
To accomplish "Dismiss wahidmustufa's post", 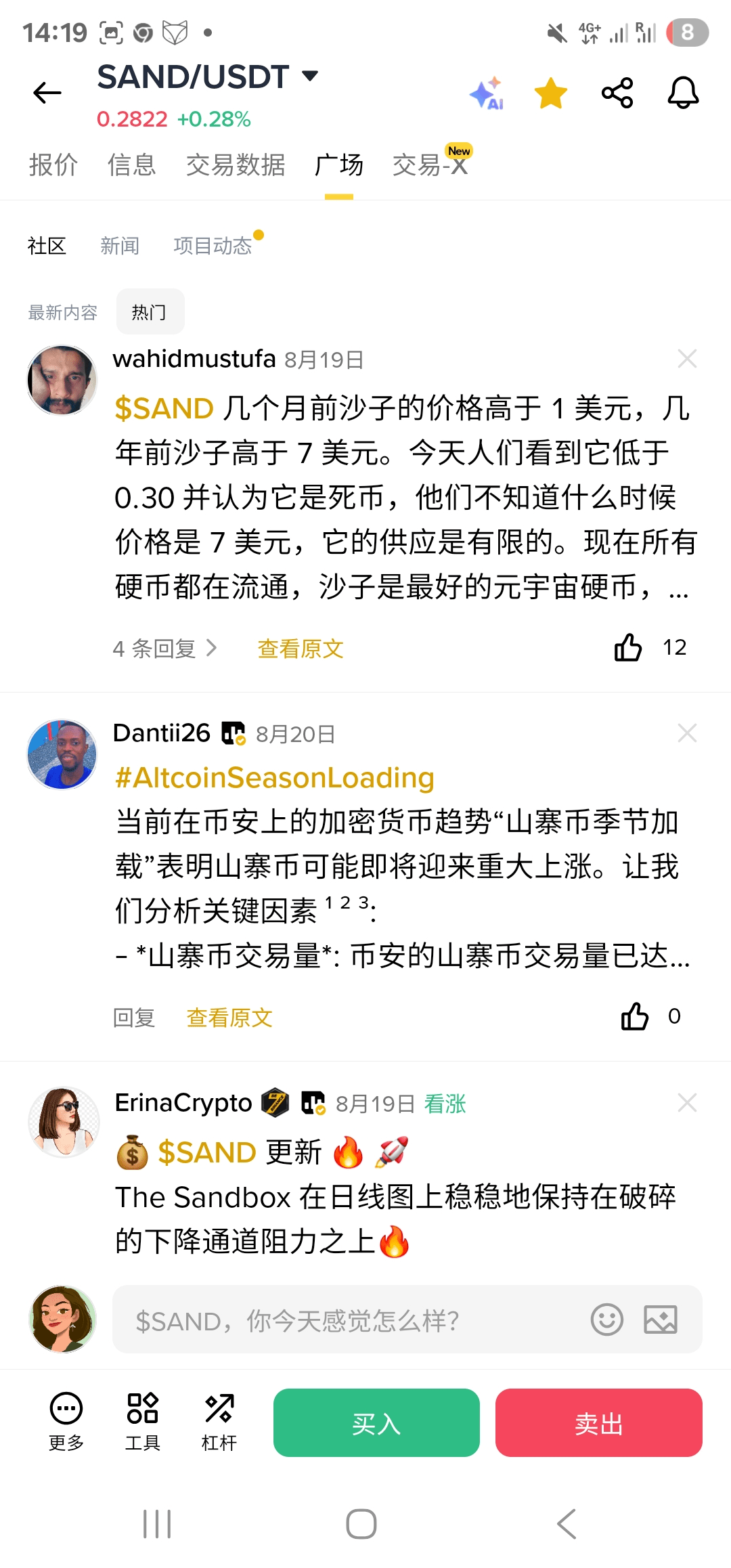I will tap(687, 359).
